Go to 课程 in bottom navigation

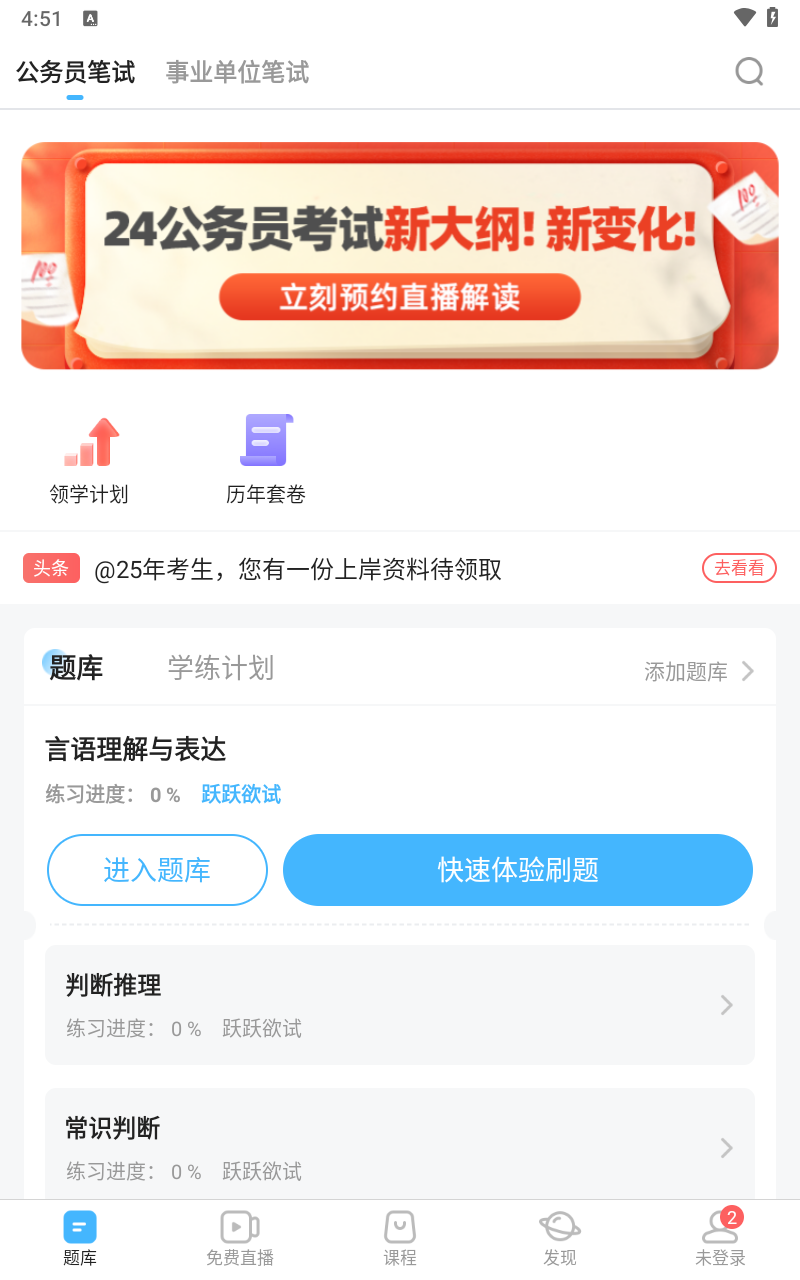pos(400,1238)
